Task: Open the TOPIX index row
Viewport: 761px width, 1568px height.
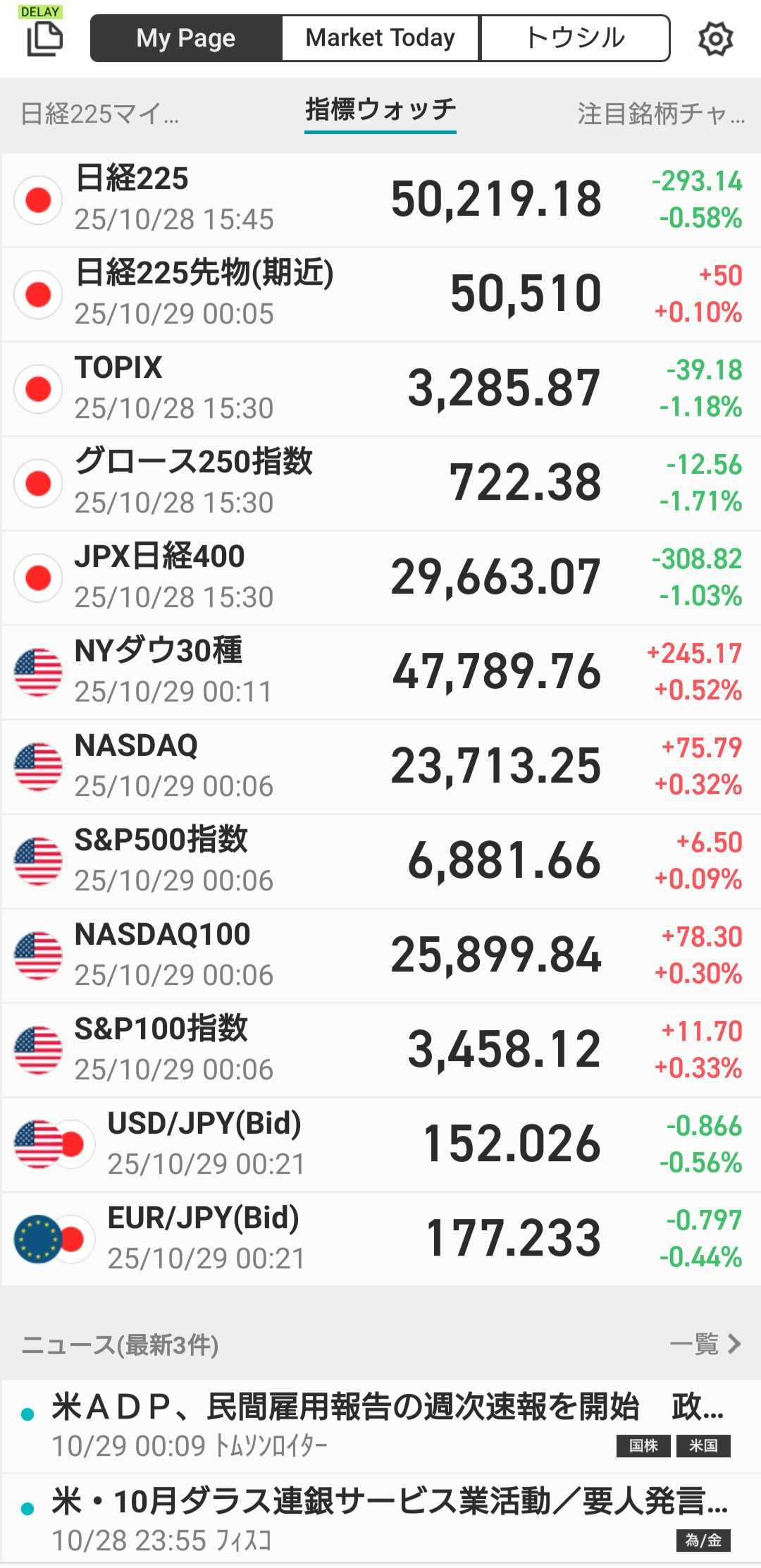Action: click(380, 388)
